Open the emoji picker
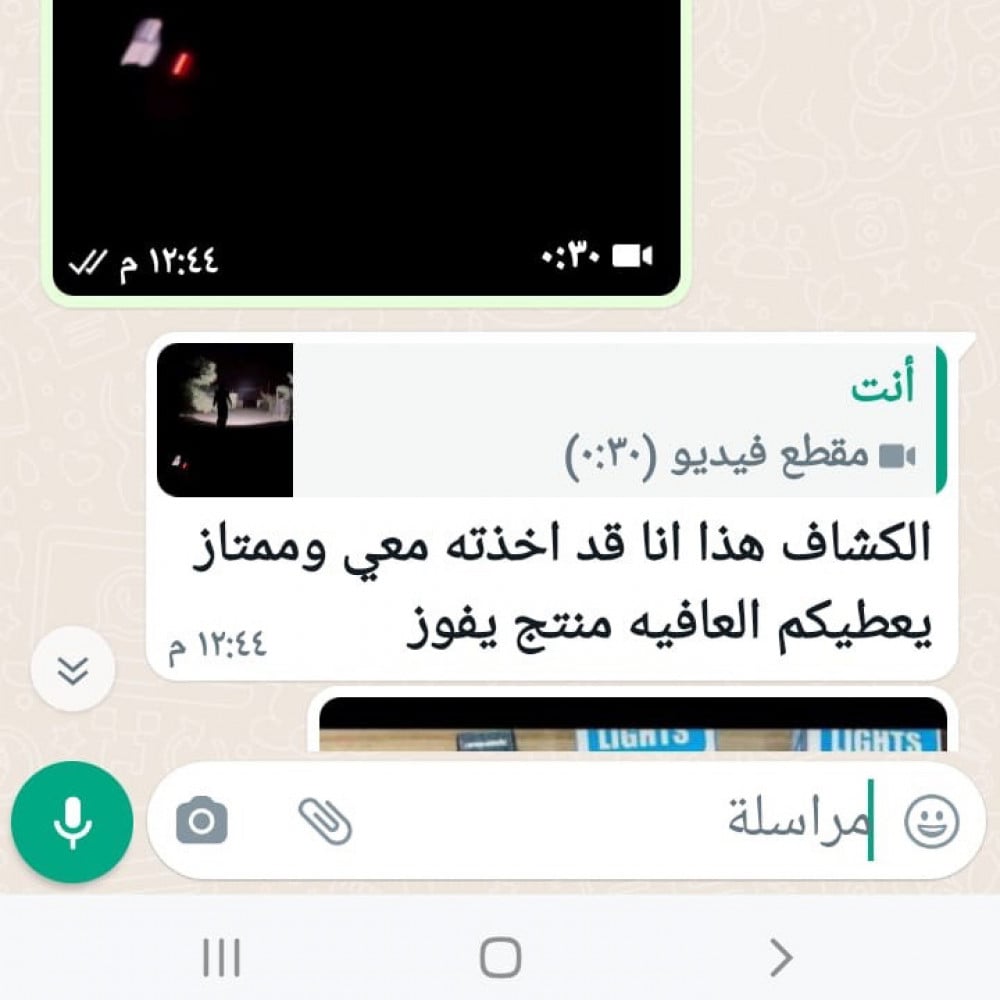The width and height of the screenshot is (1000, 1000). [931, 822]
